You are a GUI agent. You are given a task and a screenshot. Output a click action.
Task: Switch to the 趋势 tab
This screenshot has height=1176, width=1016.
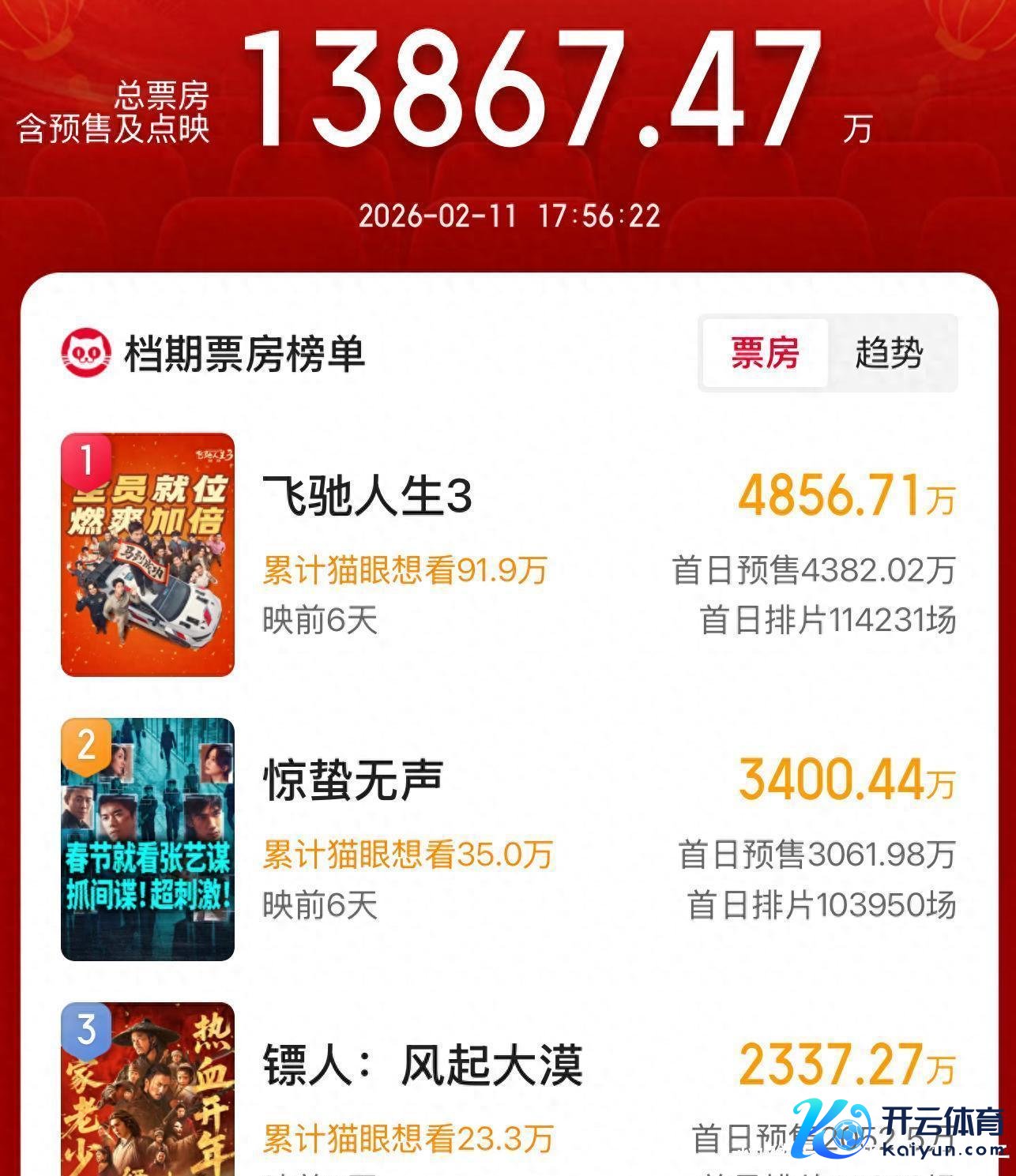coord(890,353)
